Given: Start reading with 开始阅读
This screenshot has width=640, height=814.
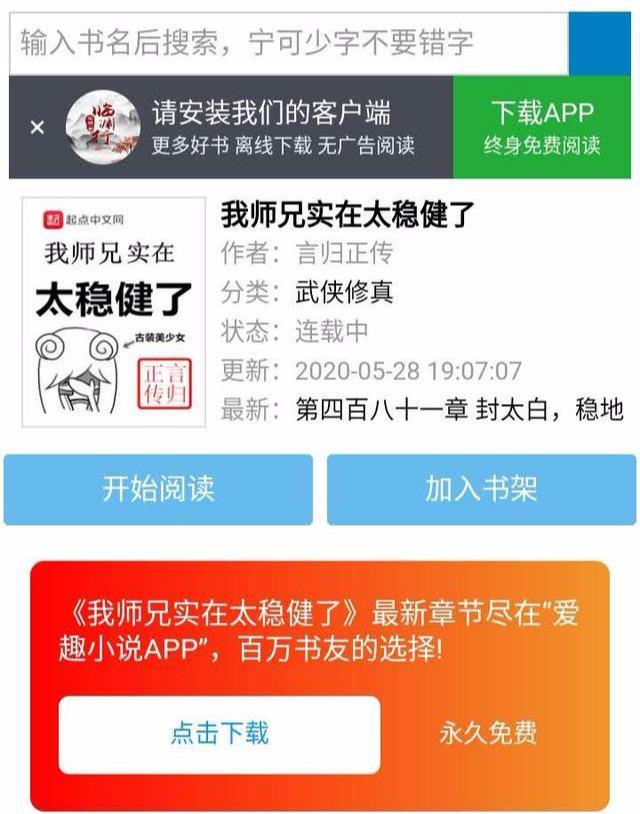Looking at the screenshot, I should 158,489.
